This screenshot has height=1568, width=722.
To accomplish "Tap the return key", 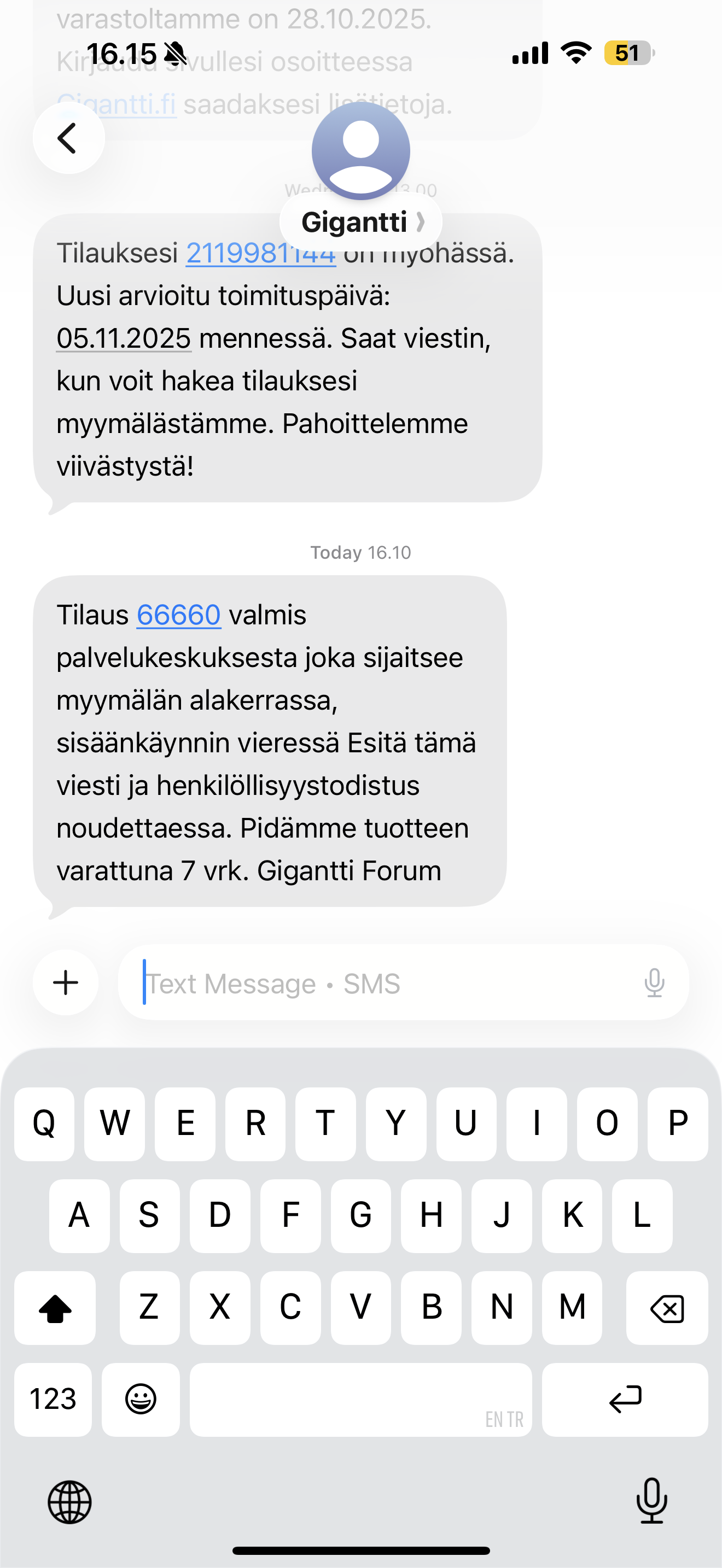I will 625,1399.
